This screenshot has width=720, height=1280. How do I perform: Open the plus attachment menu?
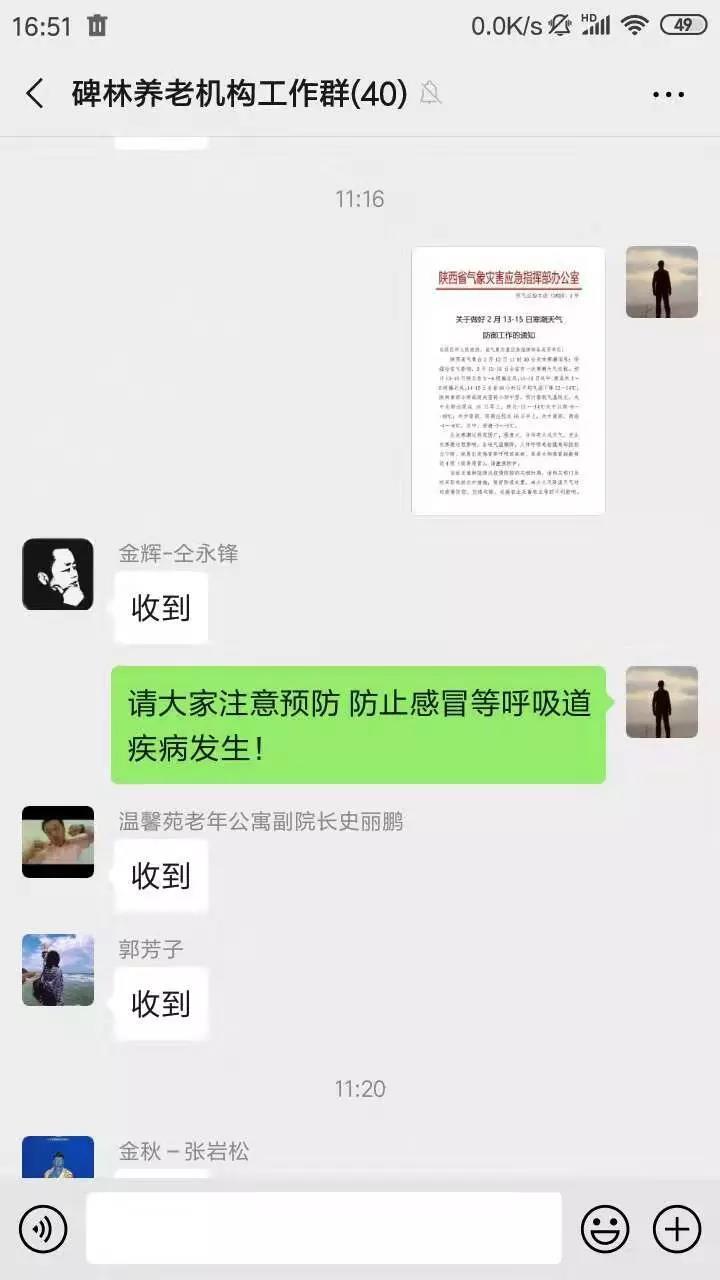pos(677,1228)
